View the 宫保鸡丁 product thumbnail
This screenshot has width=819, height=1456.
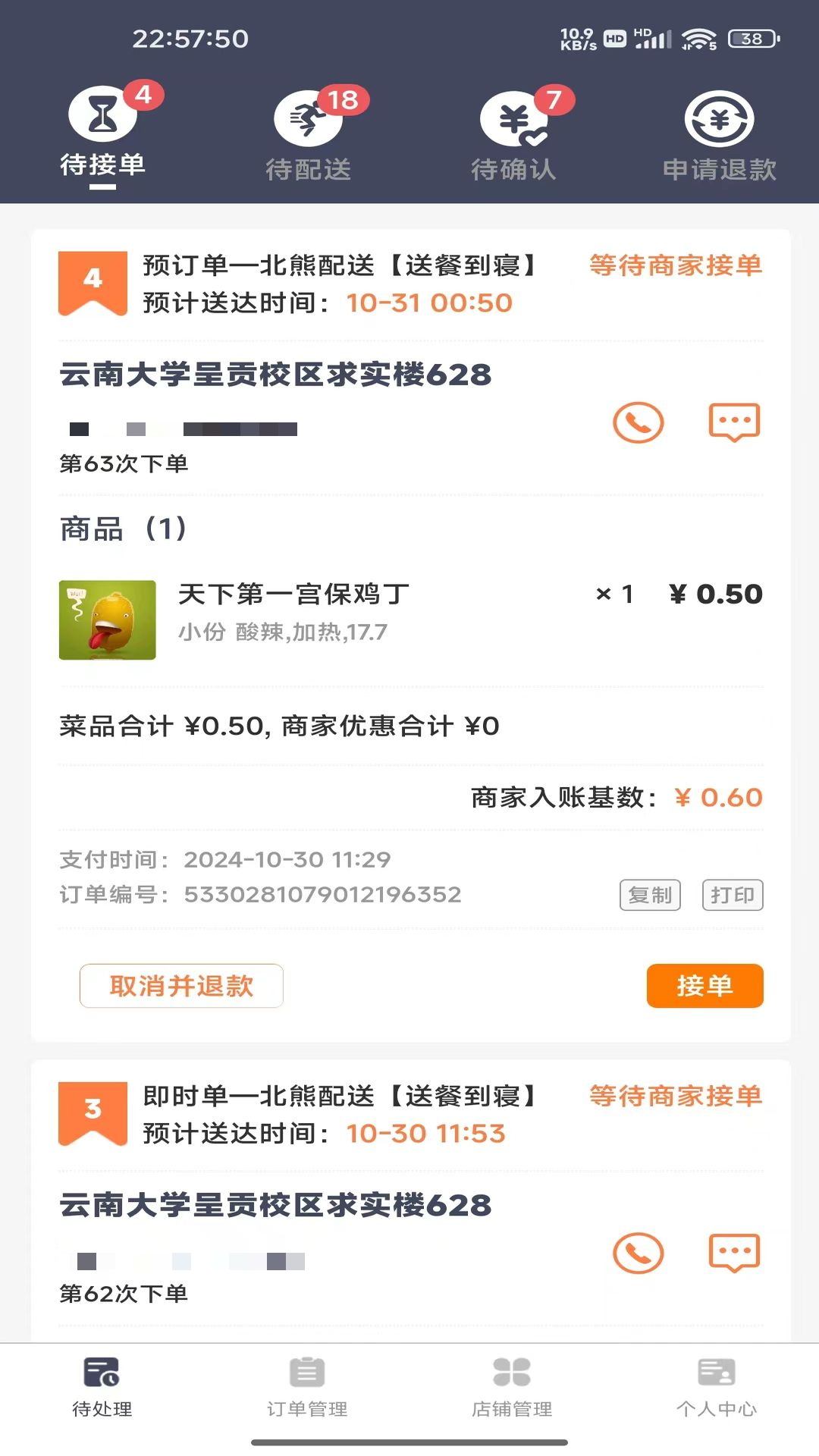[108, 620]
